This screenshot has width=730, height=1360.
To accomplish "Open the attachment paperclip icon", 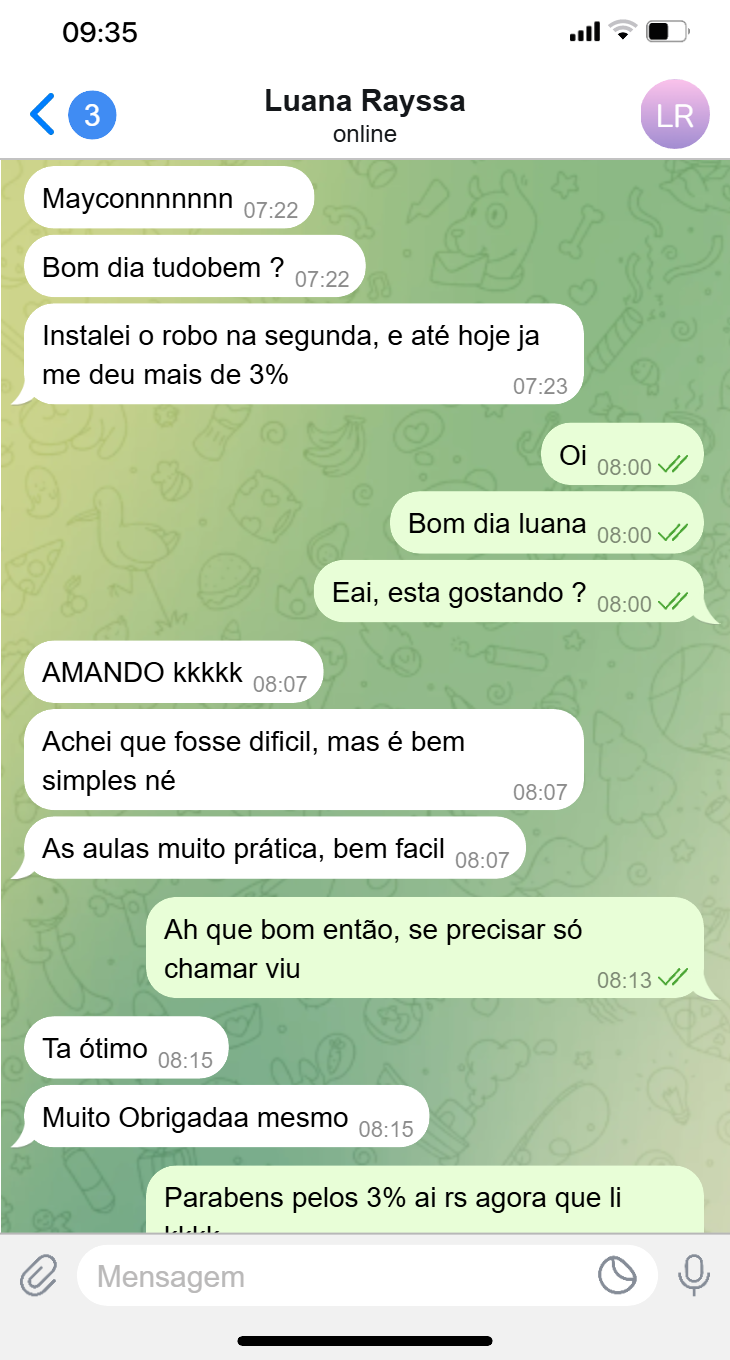I will (x=38, y=1276).
